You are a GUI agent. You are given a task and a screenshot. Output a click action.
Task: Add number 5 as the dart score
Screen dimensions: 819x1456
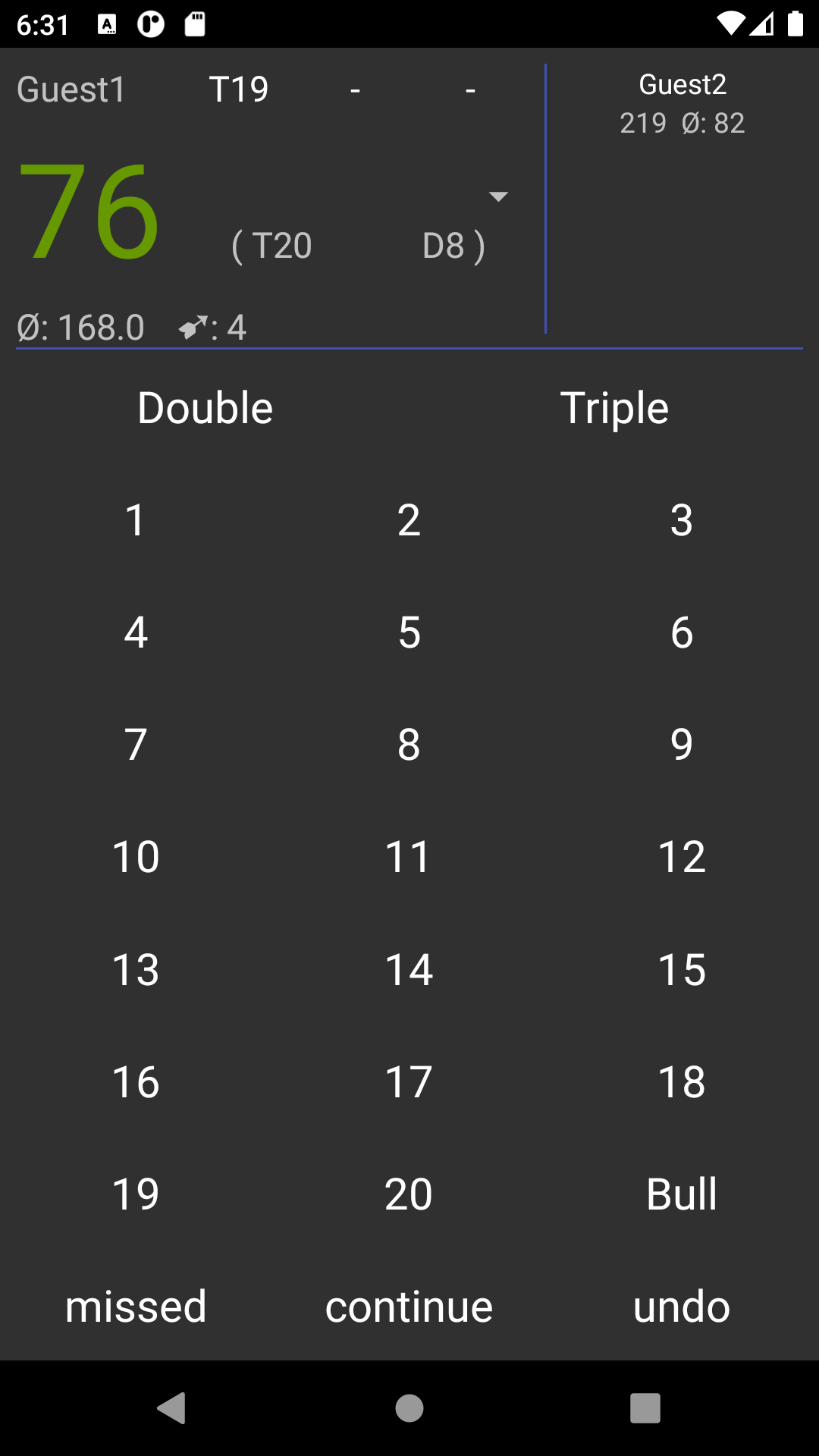(x=409, y=632)
